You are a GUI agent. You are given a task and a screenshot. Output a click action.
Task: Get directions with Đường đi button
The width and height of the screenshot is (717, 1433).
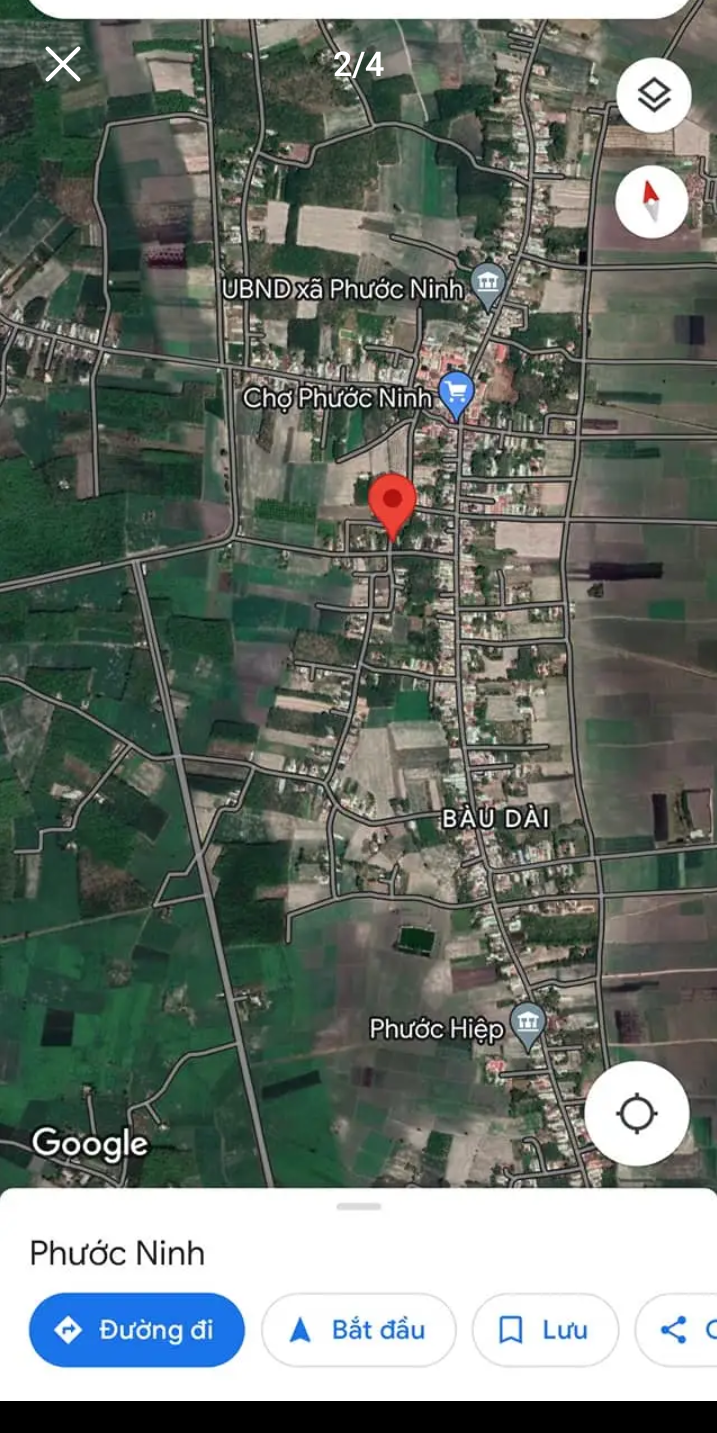pos(137,1330)
